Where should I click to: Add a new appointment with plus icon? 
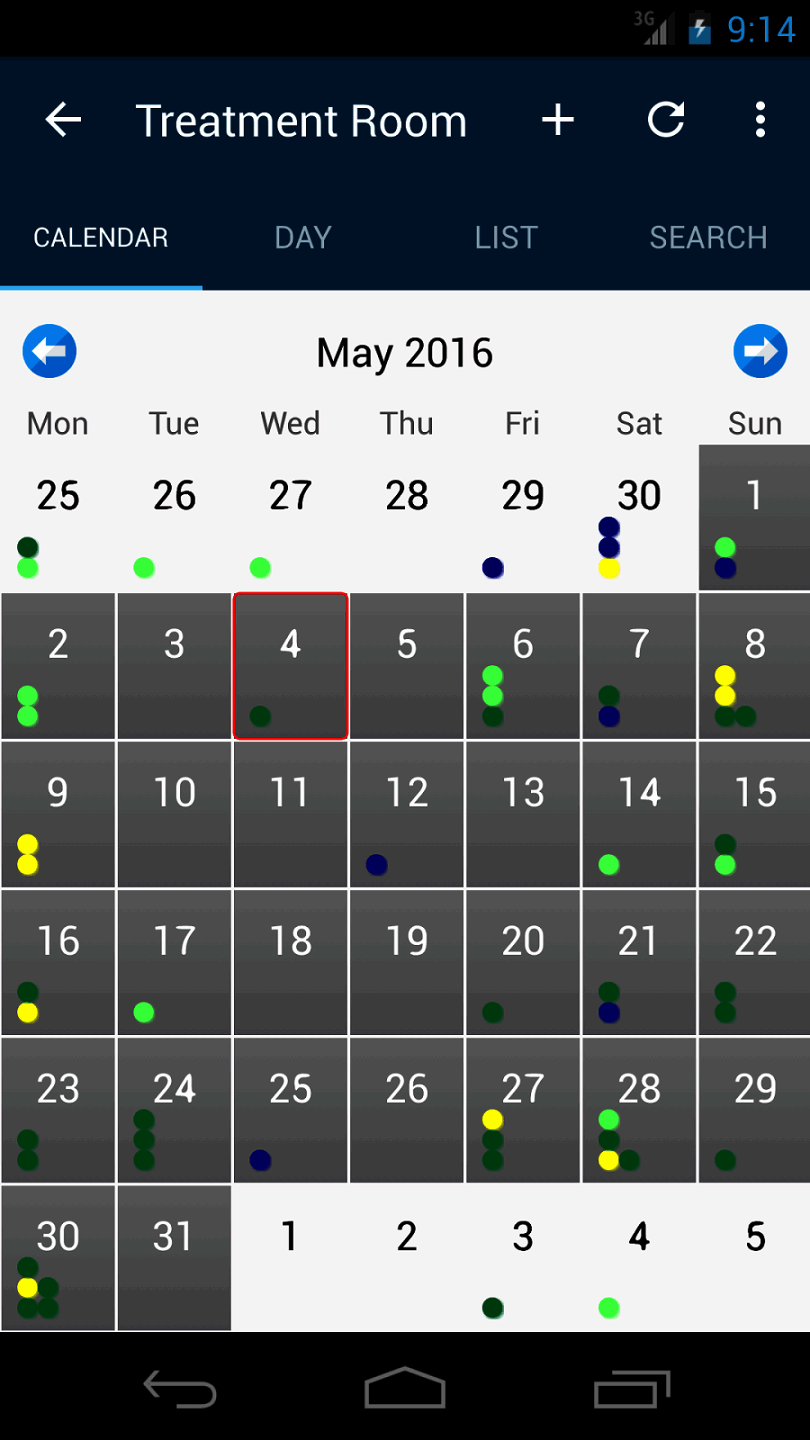558,121
